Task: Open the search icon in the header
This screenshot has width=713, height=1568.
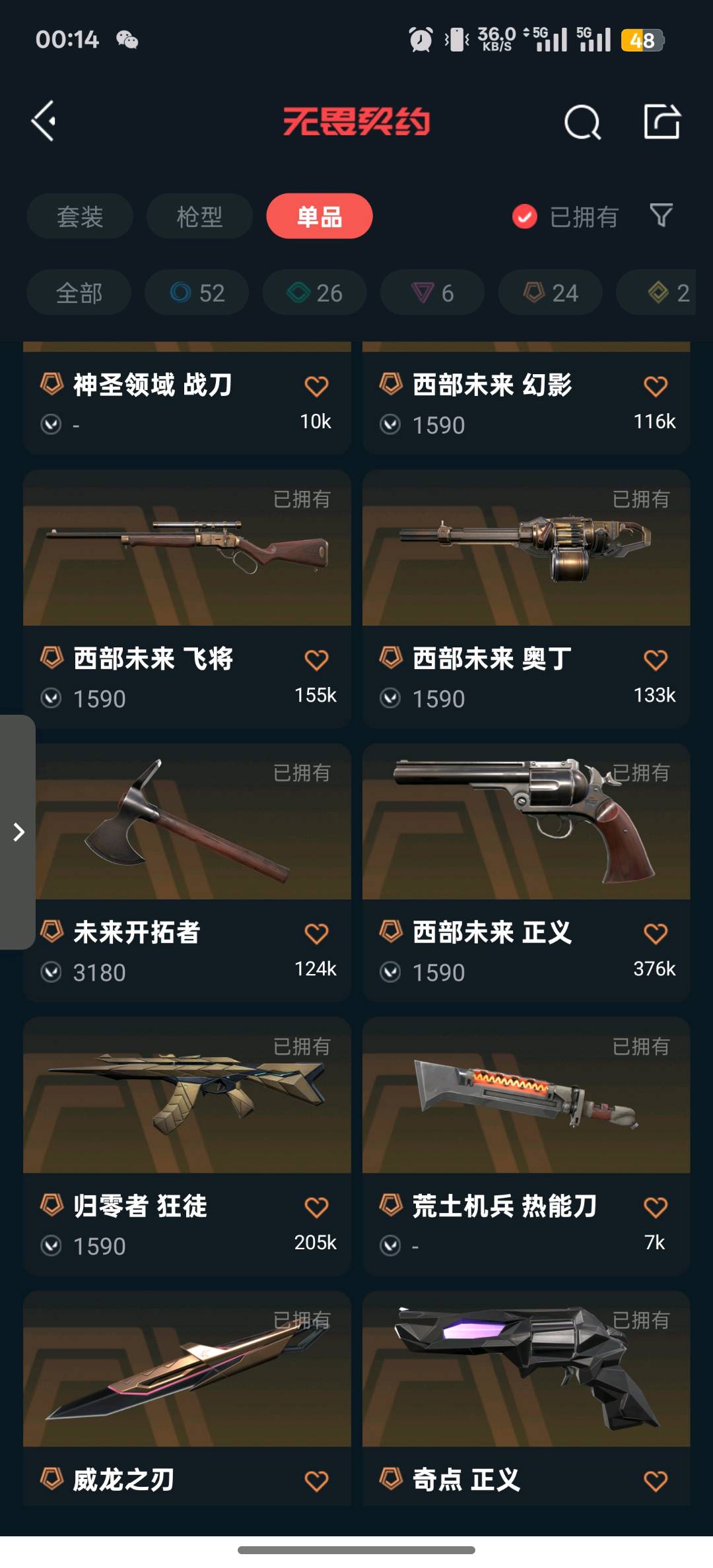Action: coord(582,123)
